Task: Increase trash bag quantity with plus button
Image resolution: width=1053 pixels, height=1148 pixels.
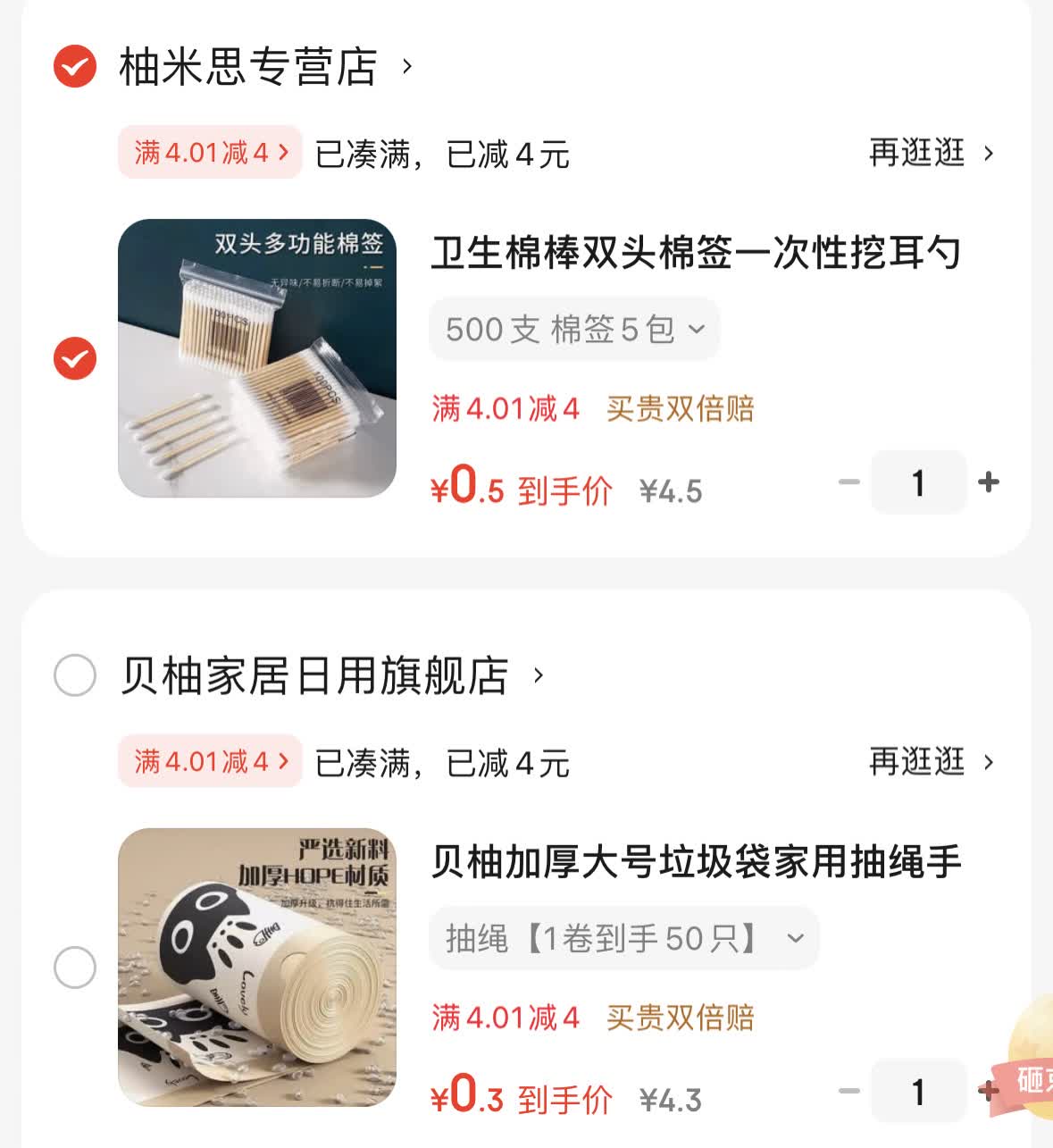Action: (x=988, y=1090)
